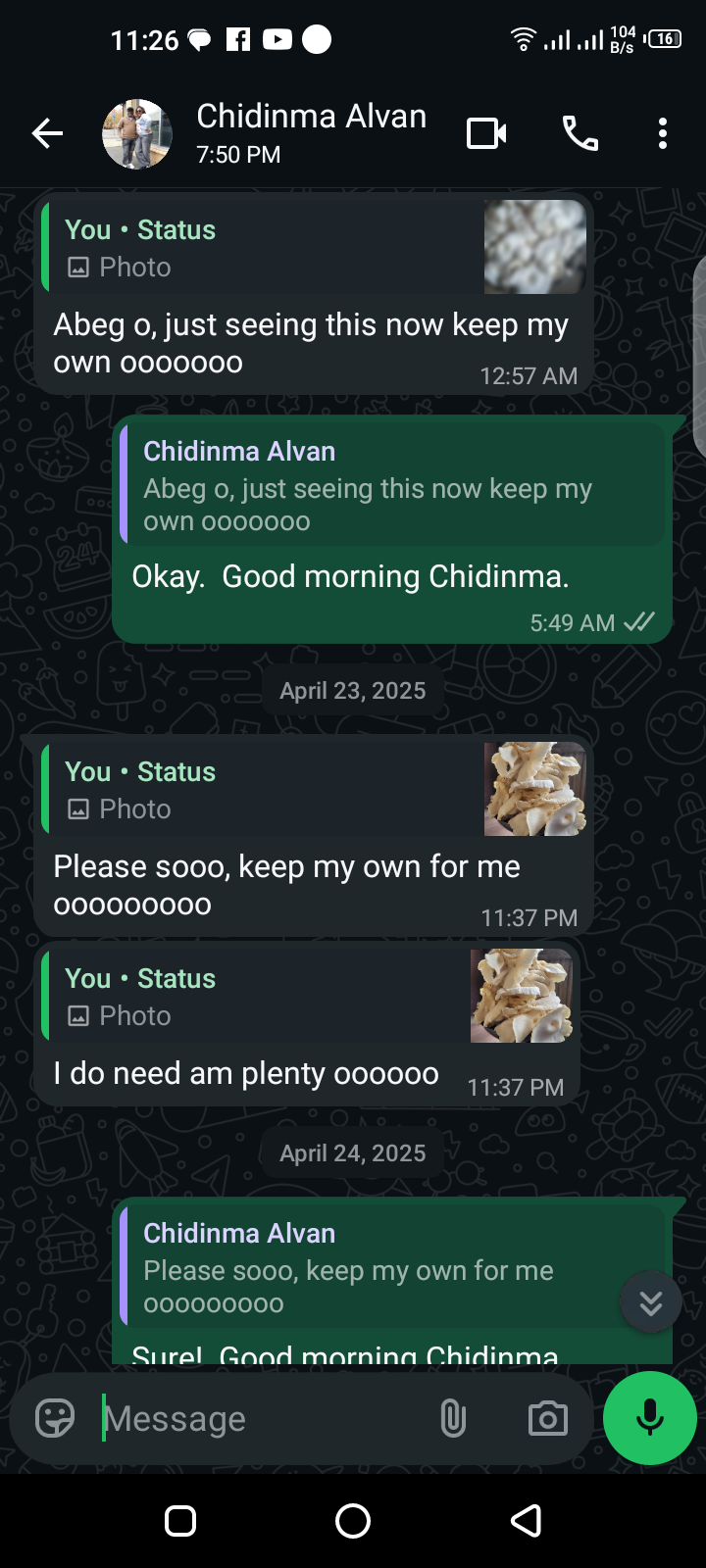This screenshot has width=706, height=1568.
Task: Open the April 23, 2025 date divider
Action: 352,690
